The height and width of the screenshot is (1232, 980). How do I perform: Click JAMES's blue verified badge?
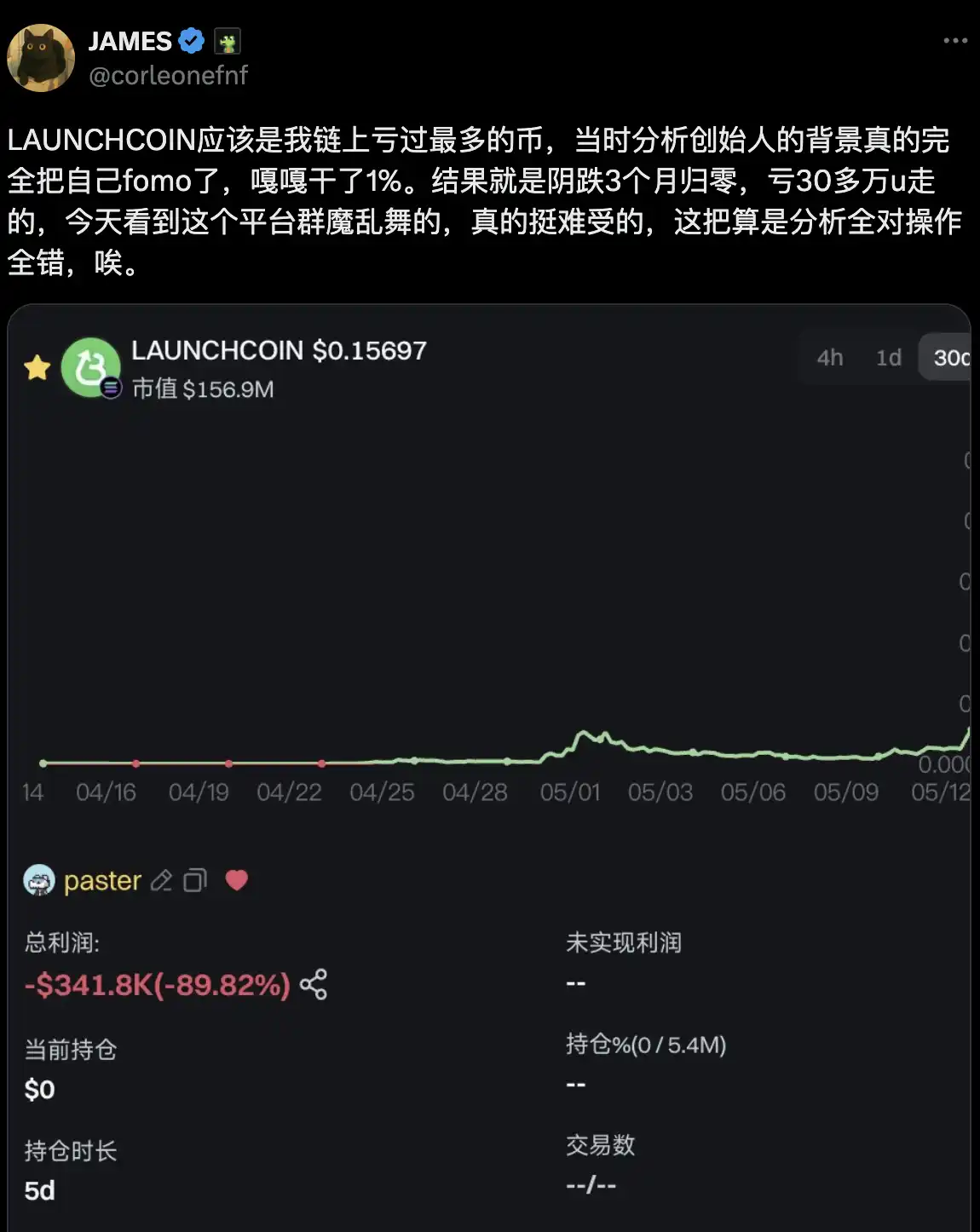pyautogui.click(x=192, y=39)
